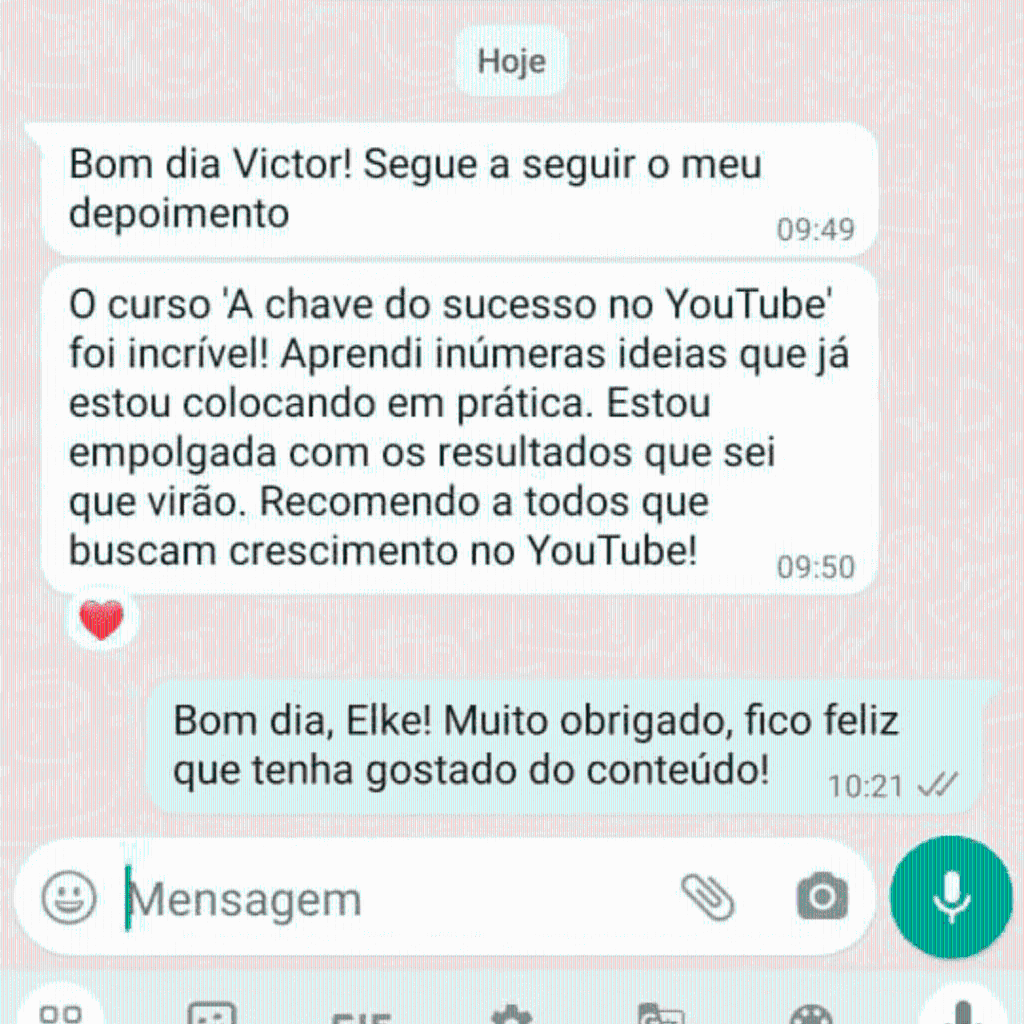Open the emoji picker
The width and height of the screenshot is (1024, 1024).
(69, 897)
